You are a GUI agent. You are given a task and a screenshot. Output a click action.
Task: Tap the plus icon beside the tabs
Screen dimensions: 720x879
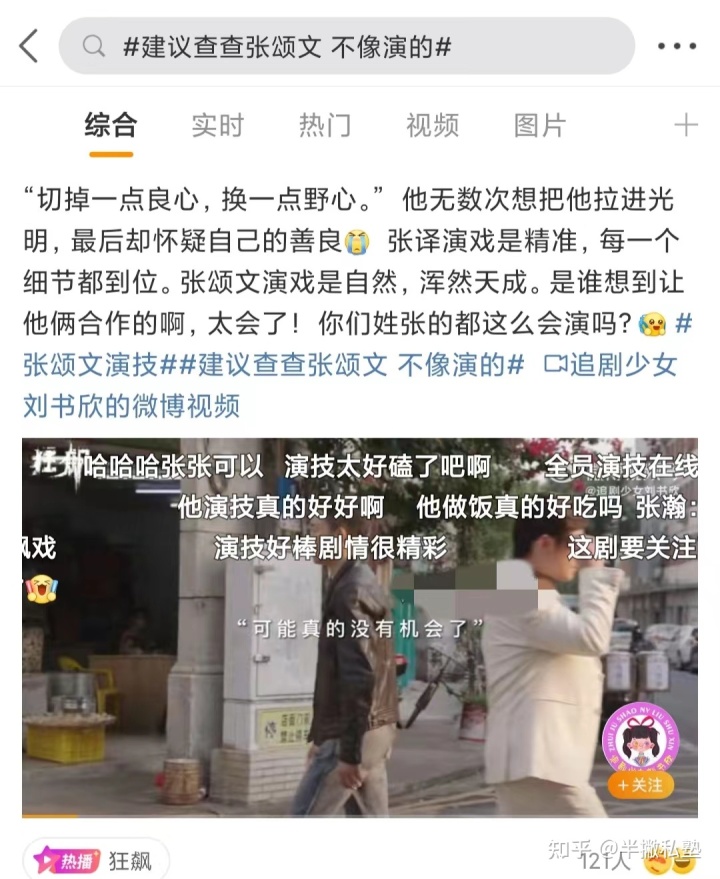pos(685,125)
